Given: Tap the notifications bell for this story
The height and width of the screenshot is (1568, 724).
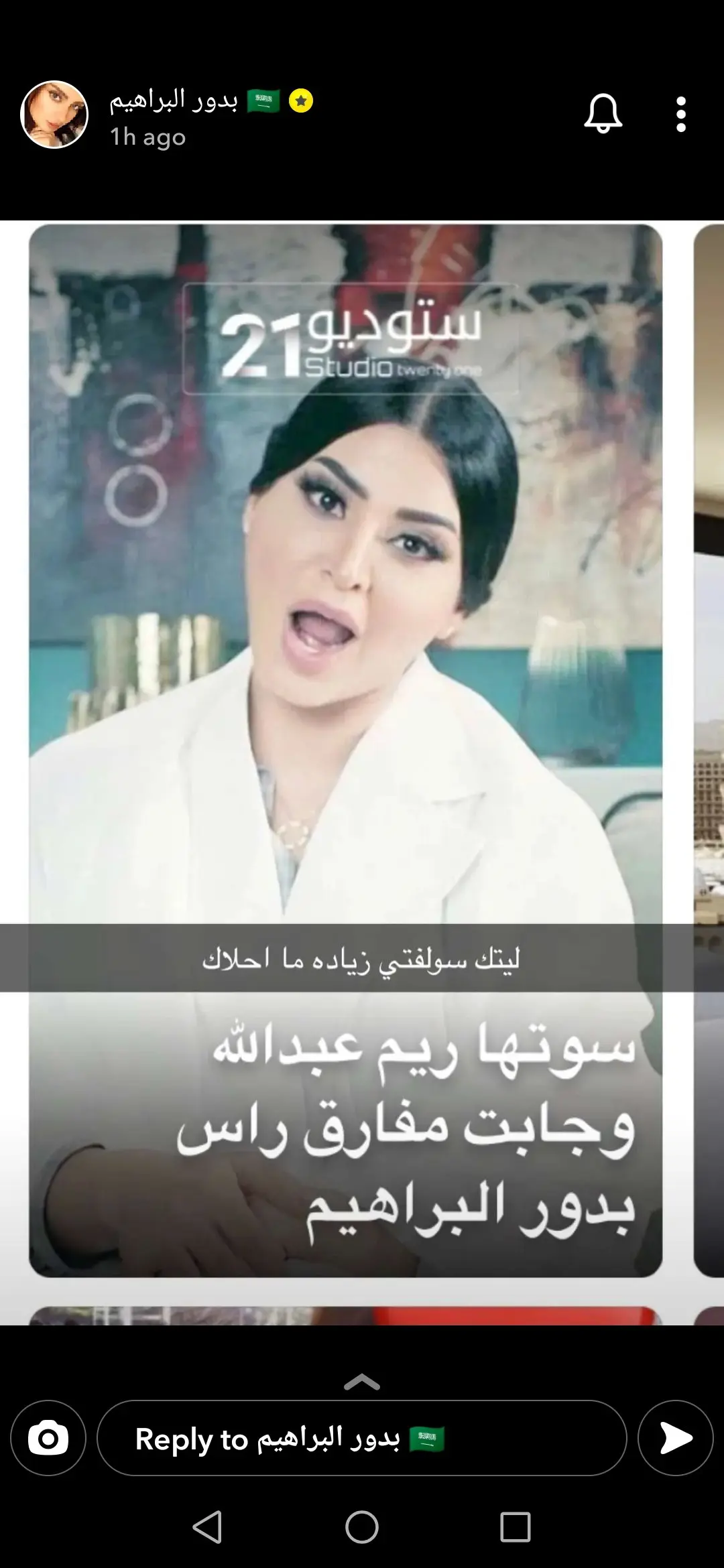Looking at the screenshot, I should 603,114.
